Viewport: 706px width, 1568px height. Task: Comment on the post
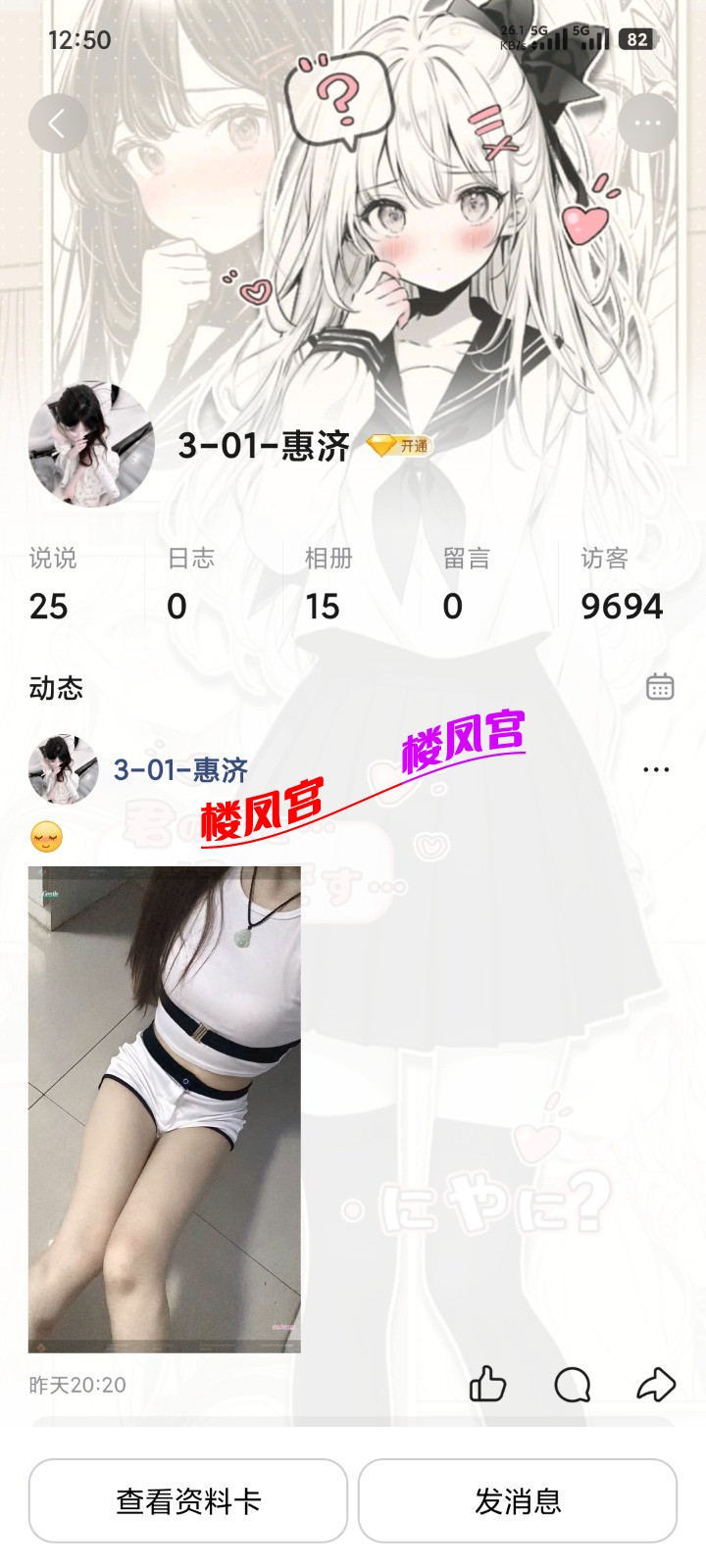[x=572, y=1385]
